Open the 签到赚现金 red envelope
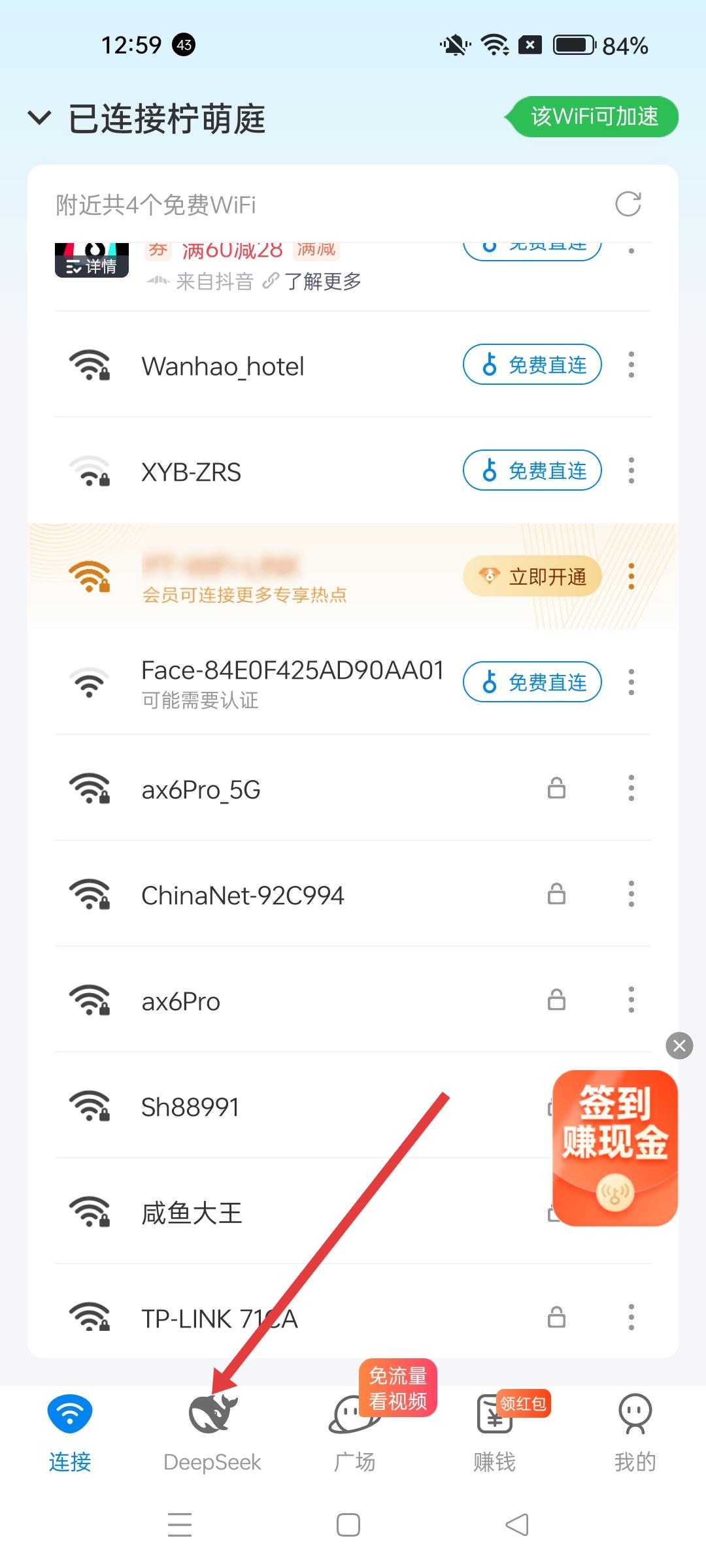 [x=614, y=1149]
